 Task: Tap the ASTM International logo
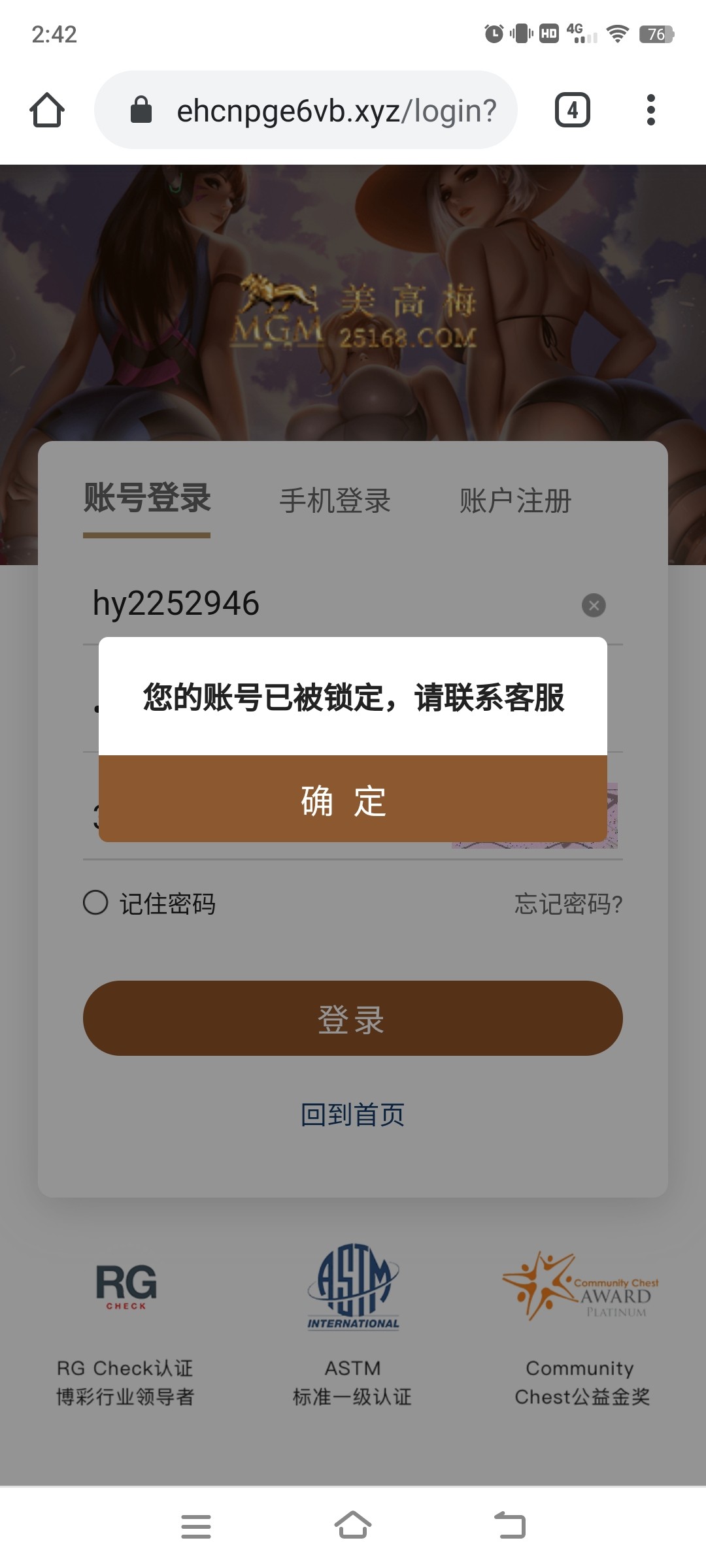[x=353, y=1290]
